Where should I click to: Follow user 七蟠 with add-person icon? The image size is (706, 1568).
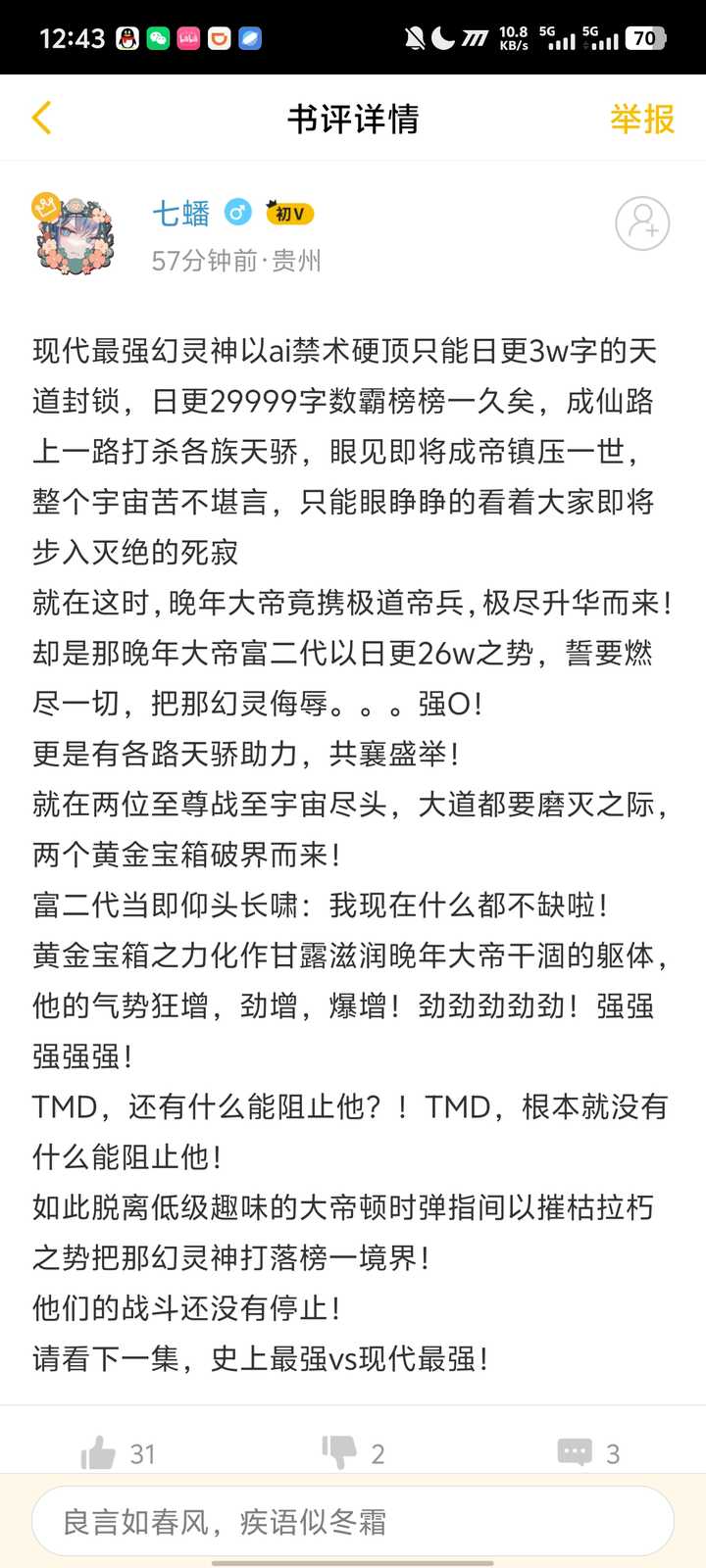click(x=642, y=223)
